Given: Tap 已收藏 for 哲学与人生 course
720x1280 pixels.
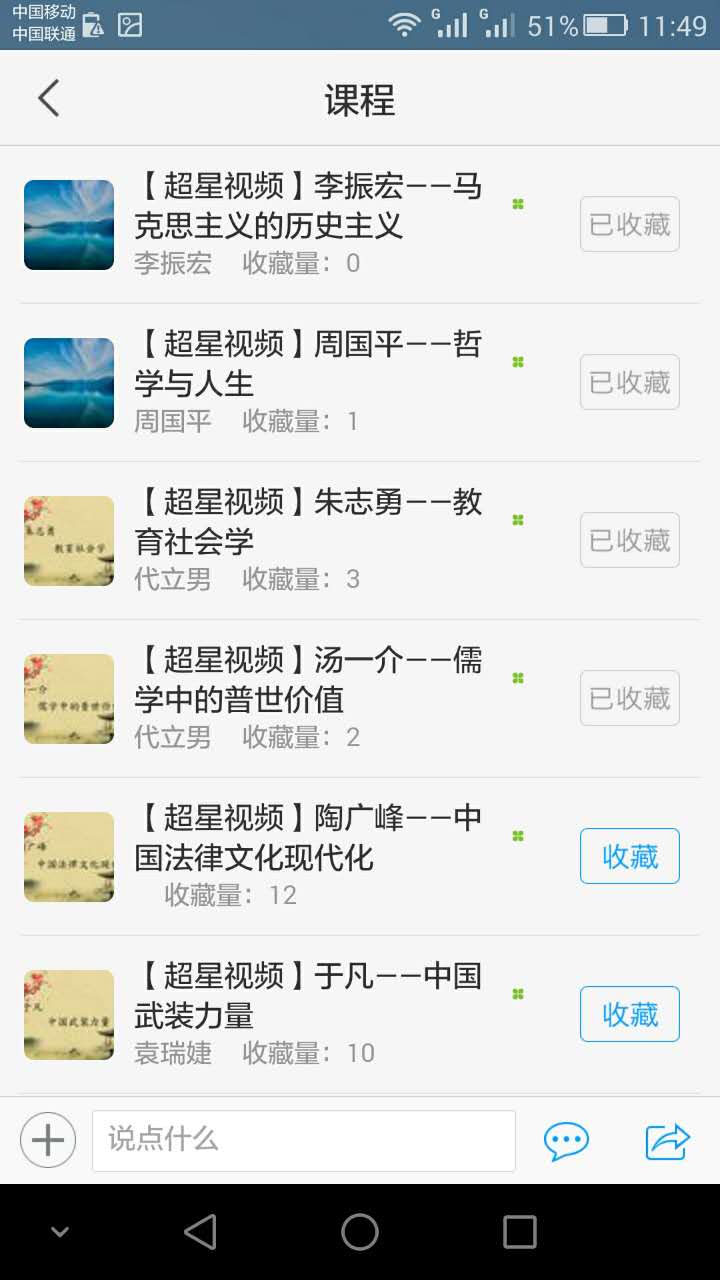Looking at the screenshot, I should (x=629, y=382).
